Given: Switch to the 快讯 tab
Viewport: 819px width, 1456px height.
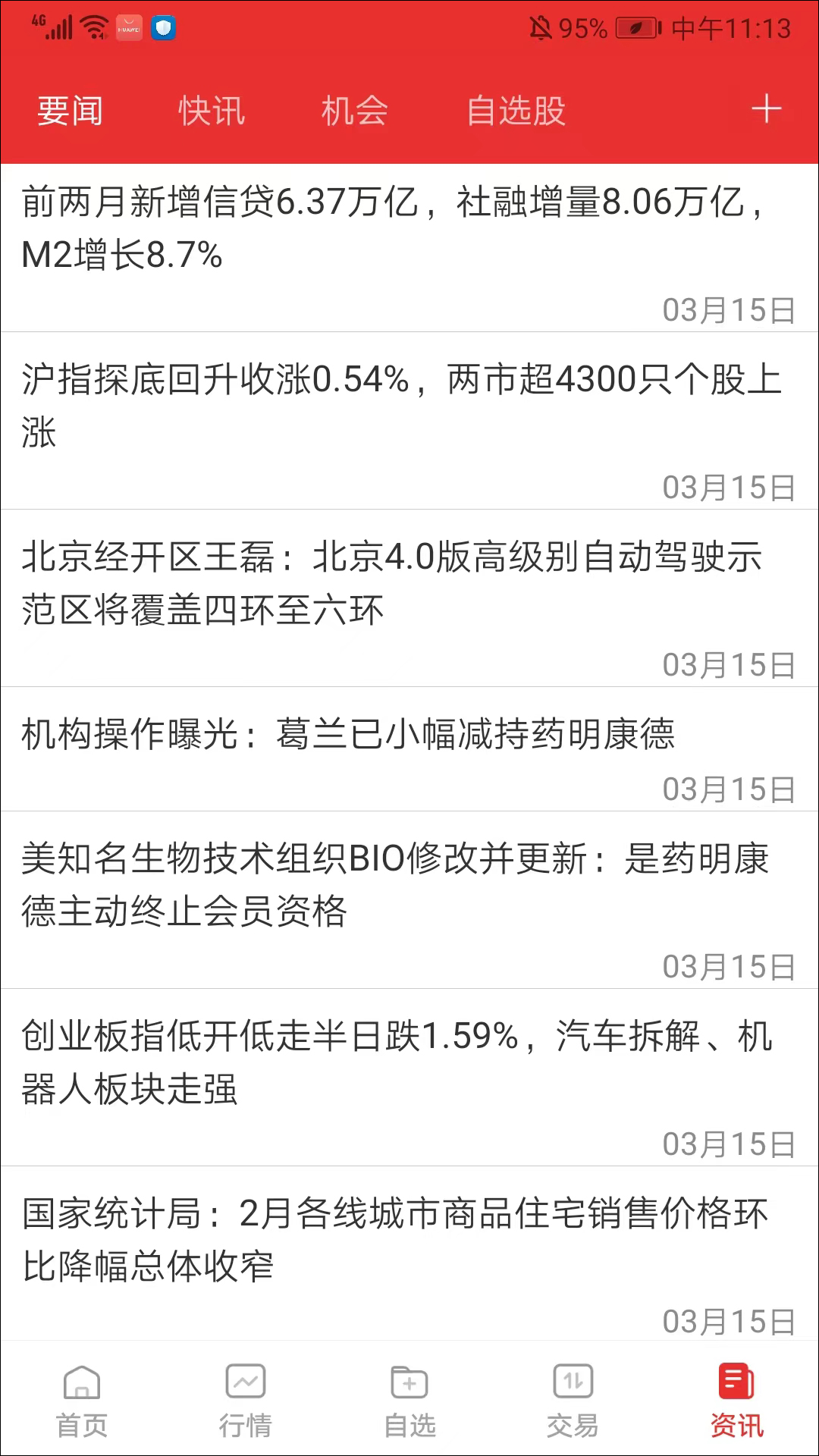Looking at the screenshot, I should (212, 111).
